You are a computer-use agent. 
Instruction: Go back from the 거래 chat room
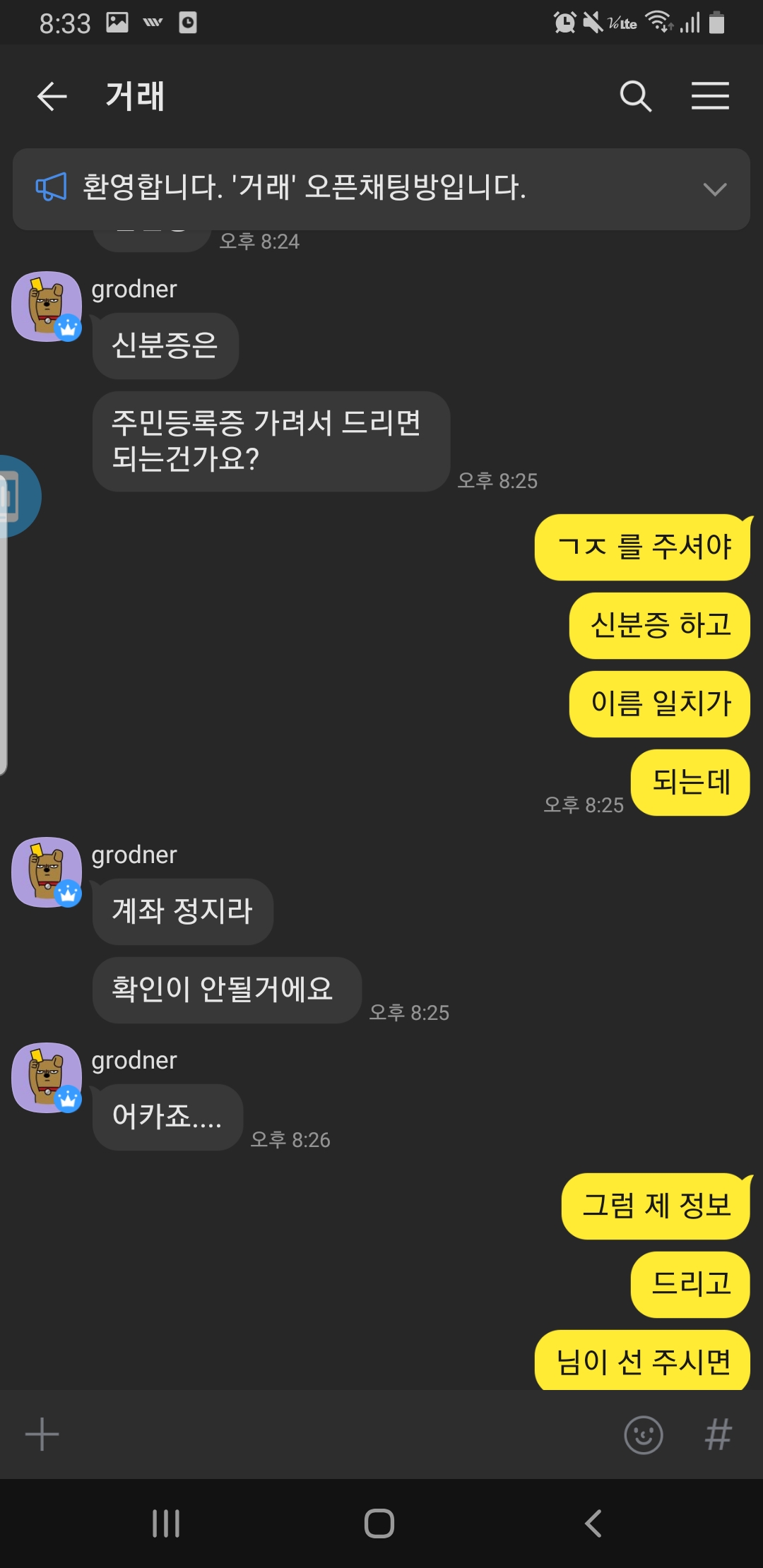[x=52, y=96]
